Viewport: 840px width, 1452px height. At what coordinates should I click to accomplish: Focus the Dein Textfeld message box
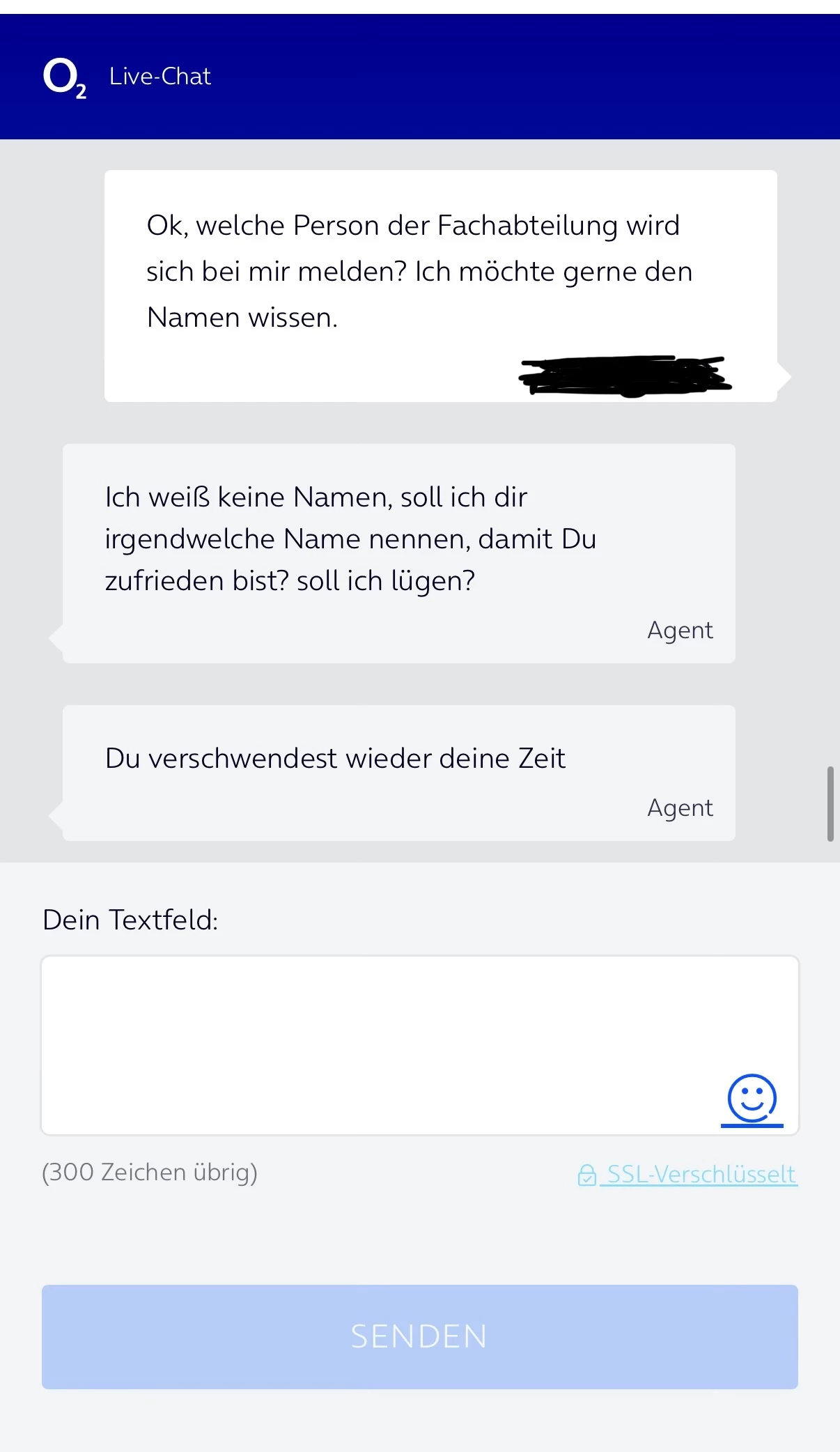tap(376, 1044)
